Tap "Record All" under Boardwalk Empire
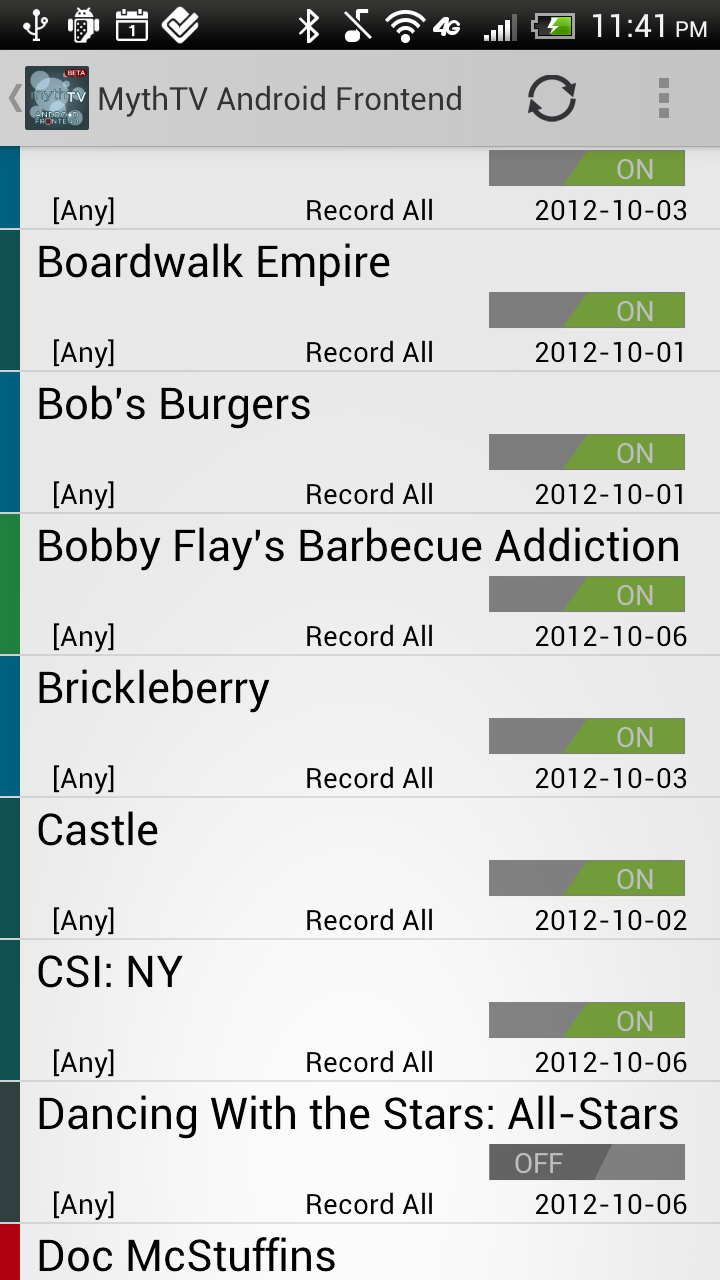 tap(369, 352)
